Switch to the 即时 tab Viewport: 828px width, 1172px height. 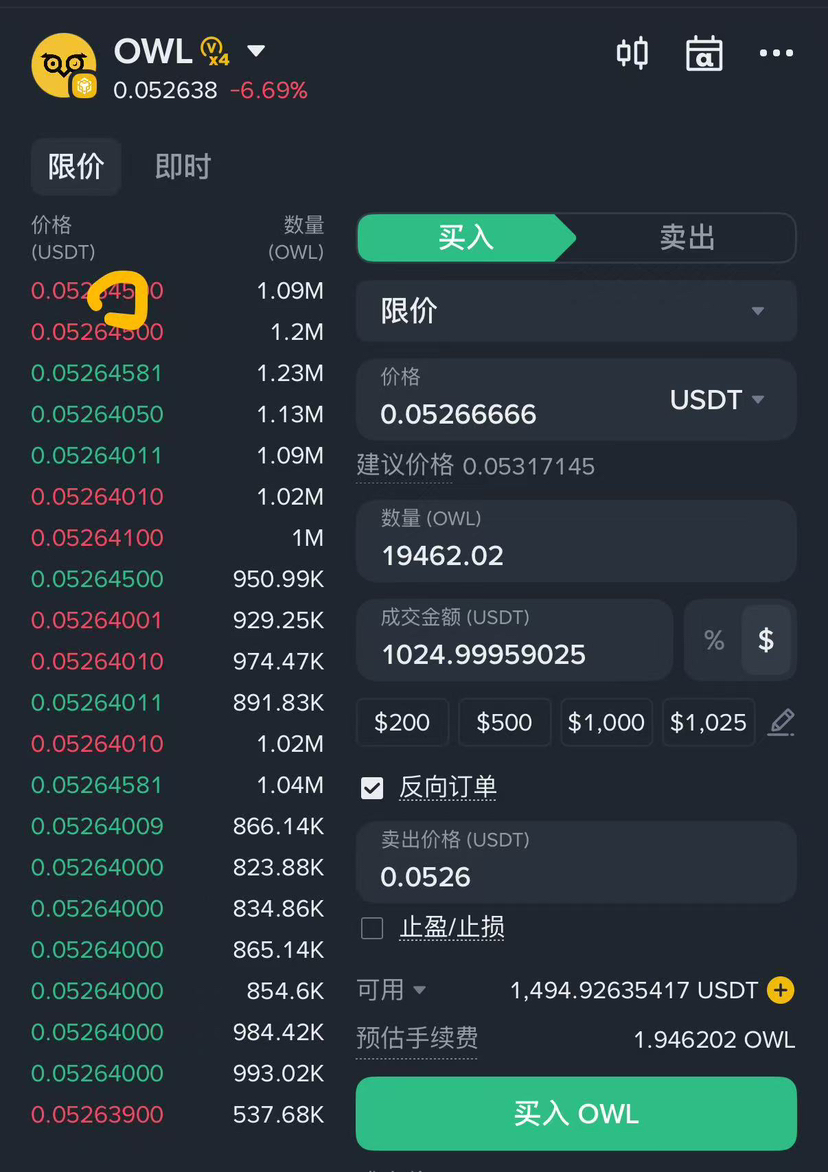pos(183,166)
